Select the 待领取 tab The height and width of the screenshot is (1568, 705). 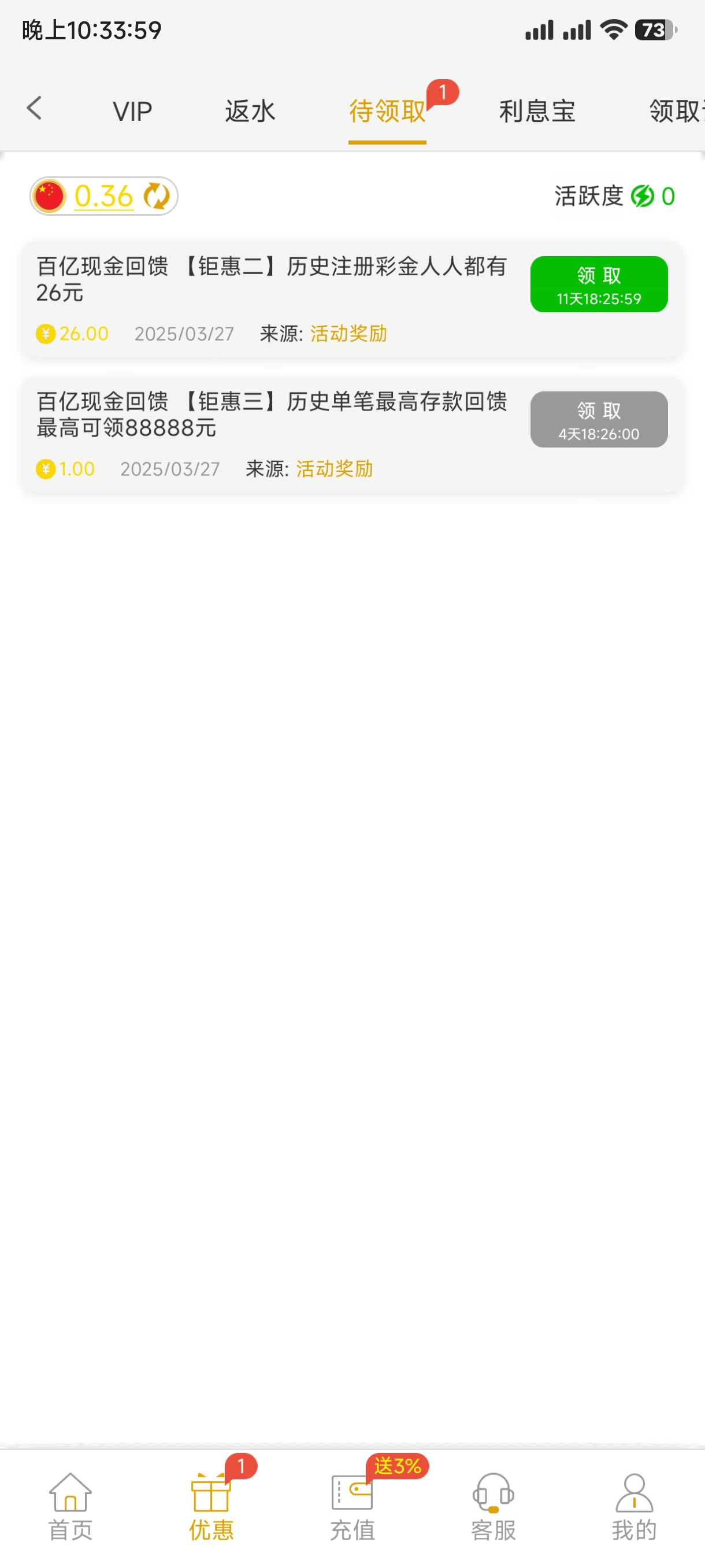point(387,112)
